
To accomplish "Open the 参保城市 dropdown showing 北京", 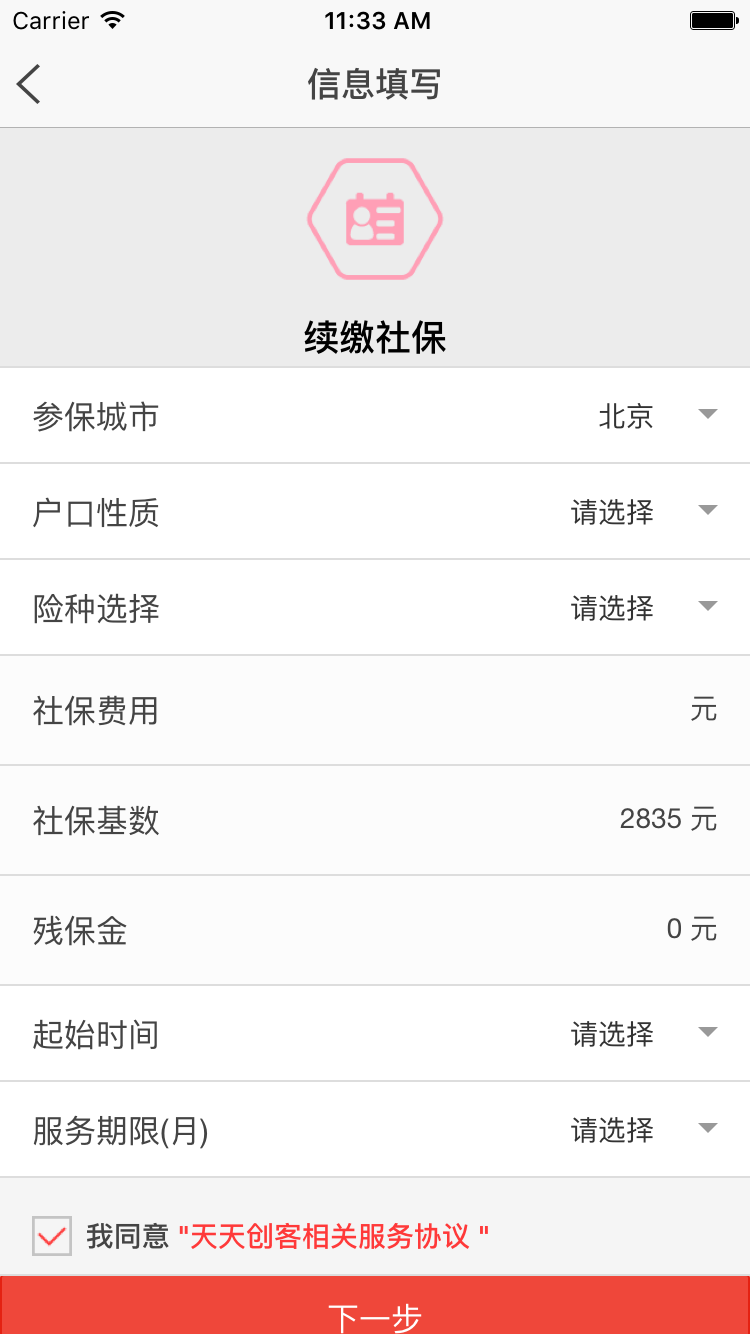I will pos(375,415).
